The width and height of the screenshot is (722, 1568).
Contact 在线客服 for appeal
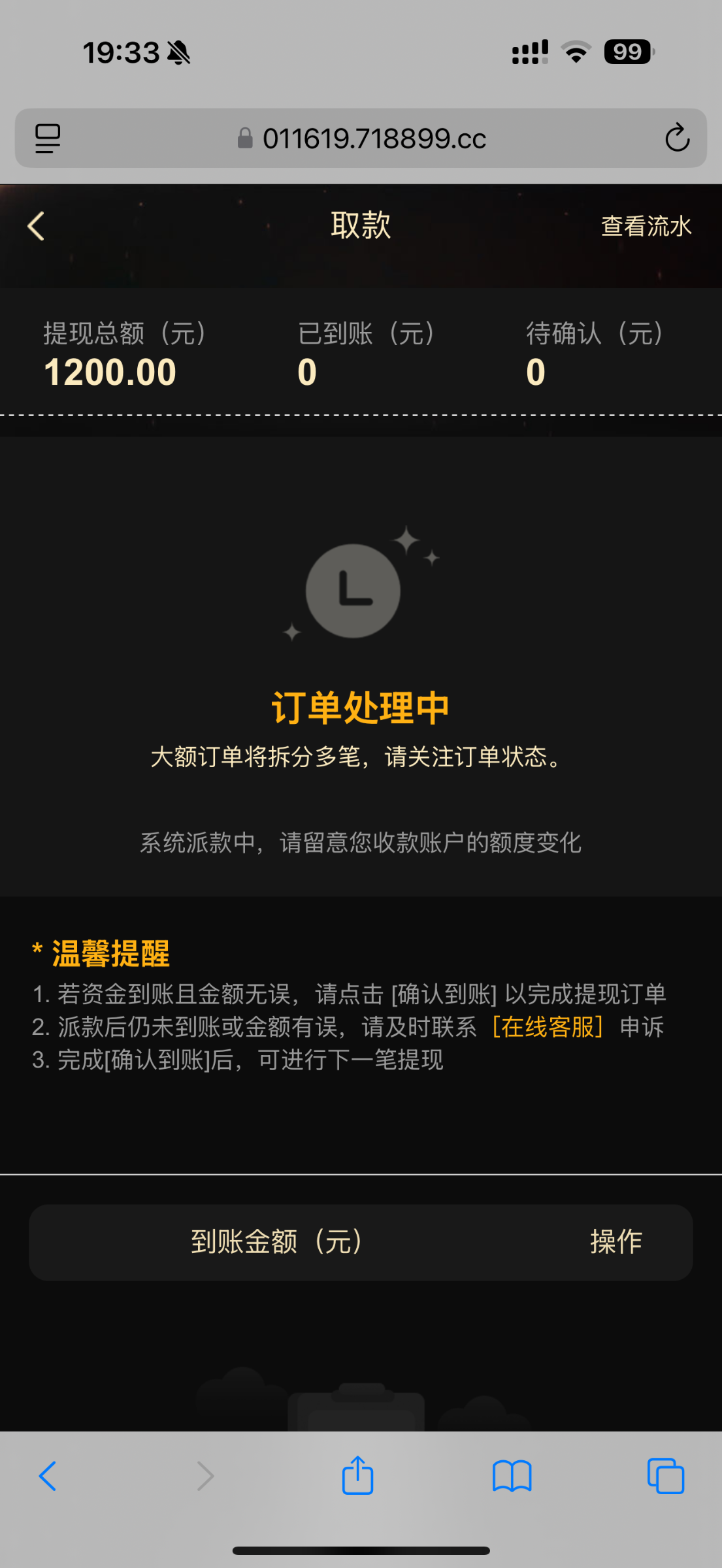[x=548, y=1027]
